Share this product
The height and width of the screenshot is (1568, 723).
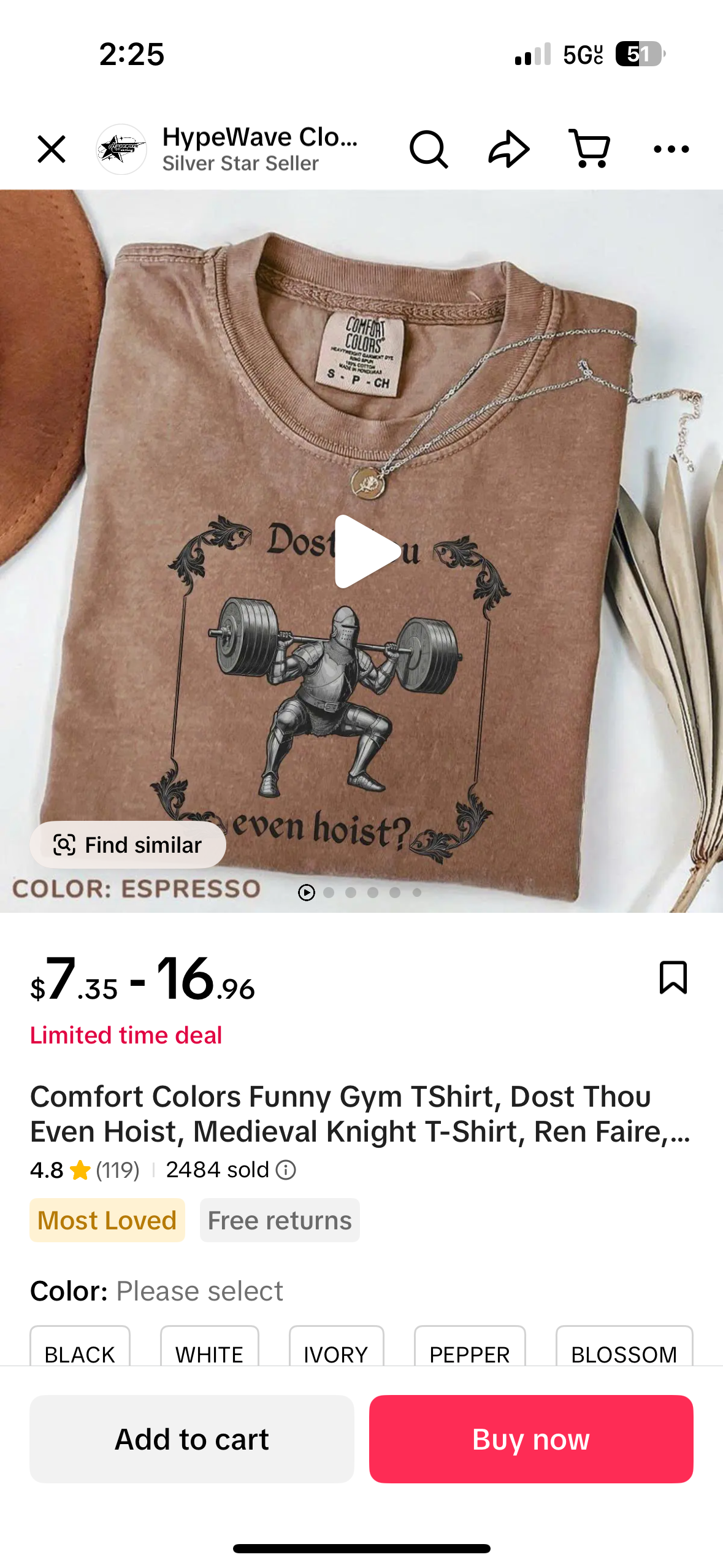click(x=508, y=149)
